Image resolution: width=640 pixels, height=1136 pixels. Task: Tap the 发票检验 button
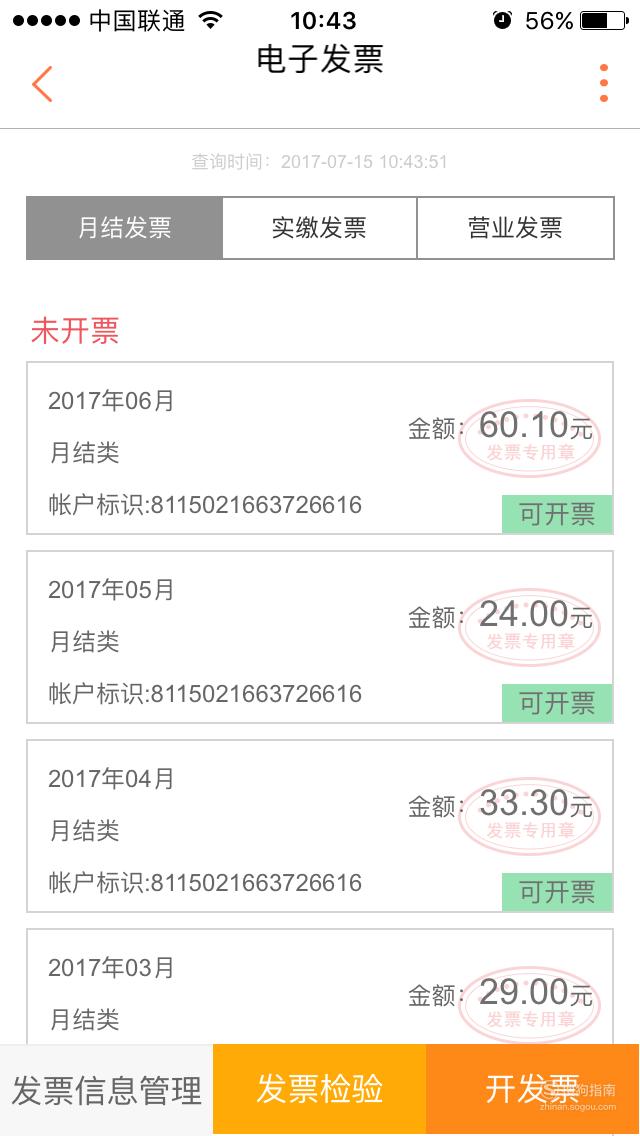[x=320, y=1089]
